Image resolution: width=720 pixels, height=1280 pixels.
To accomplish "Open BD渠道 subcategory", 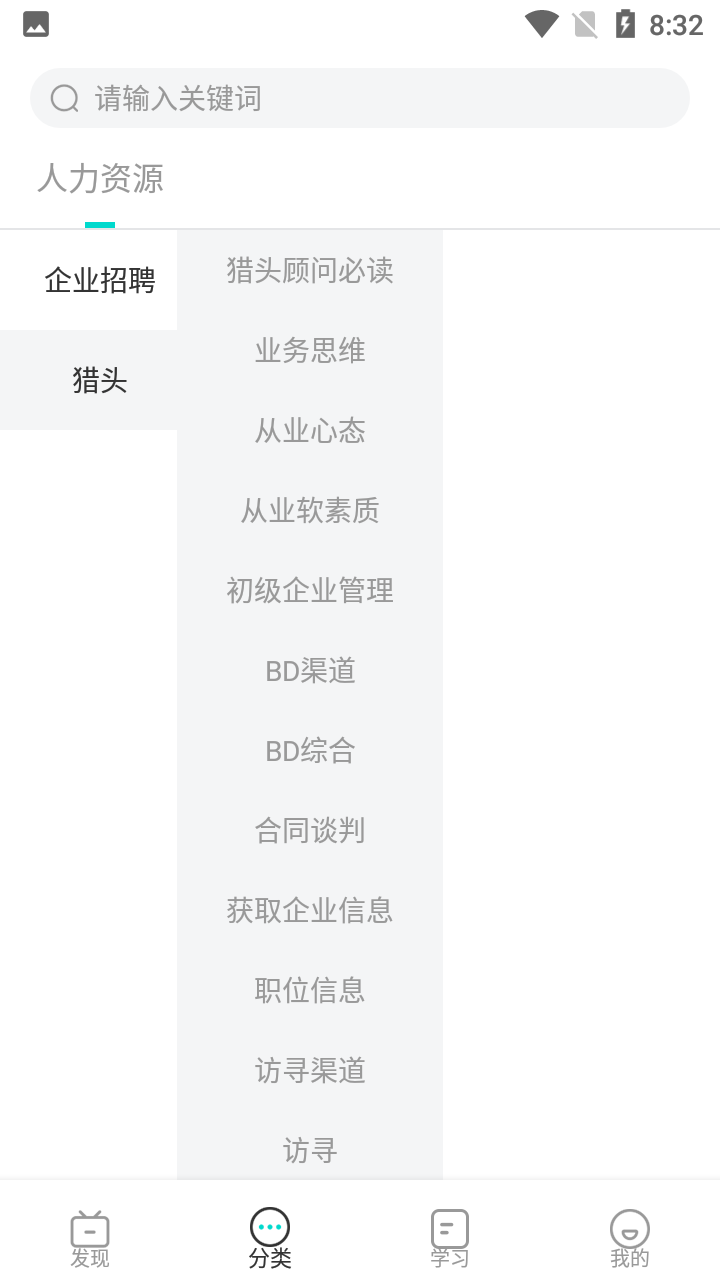I will (x=310, y=670).
